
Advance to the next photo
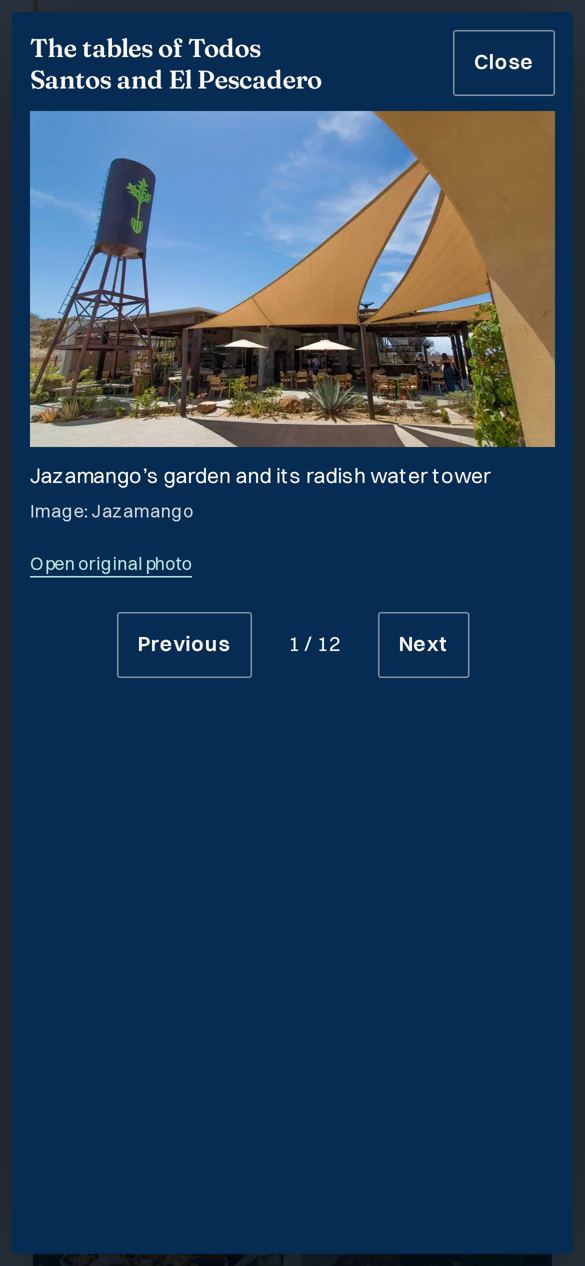(x=423, y=645)
